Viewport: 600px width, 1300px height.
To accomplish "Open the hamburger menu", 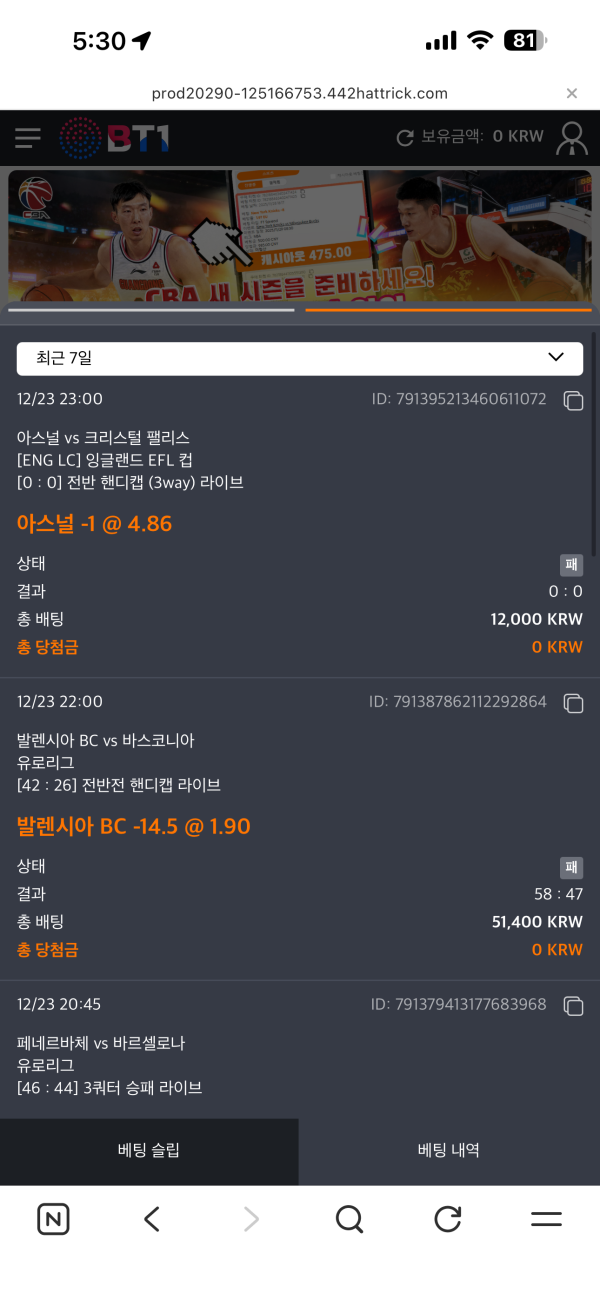I will click(28, 138).
